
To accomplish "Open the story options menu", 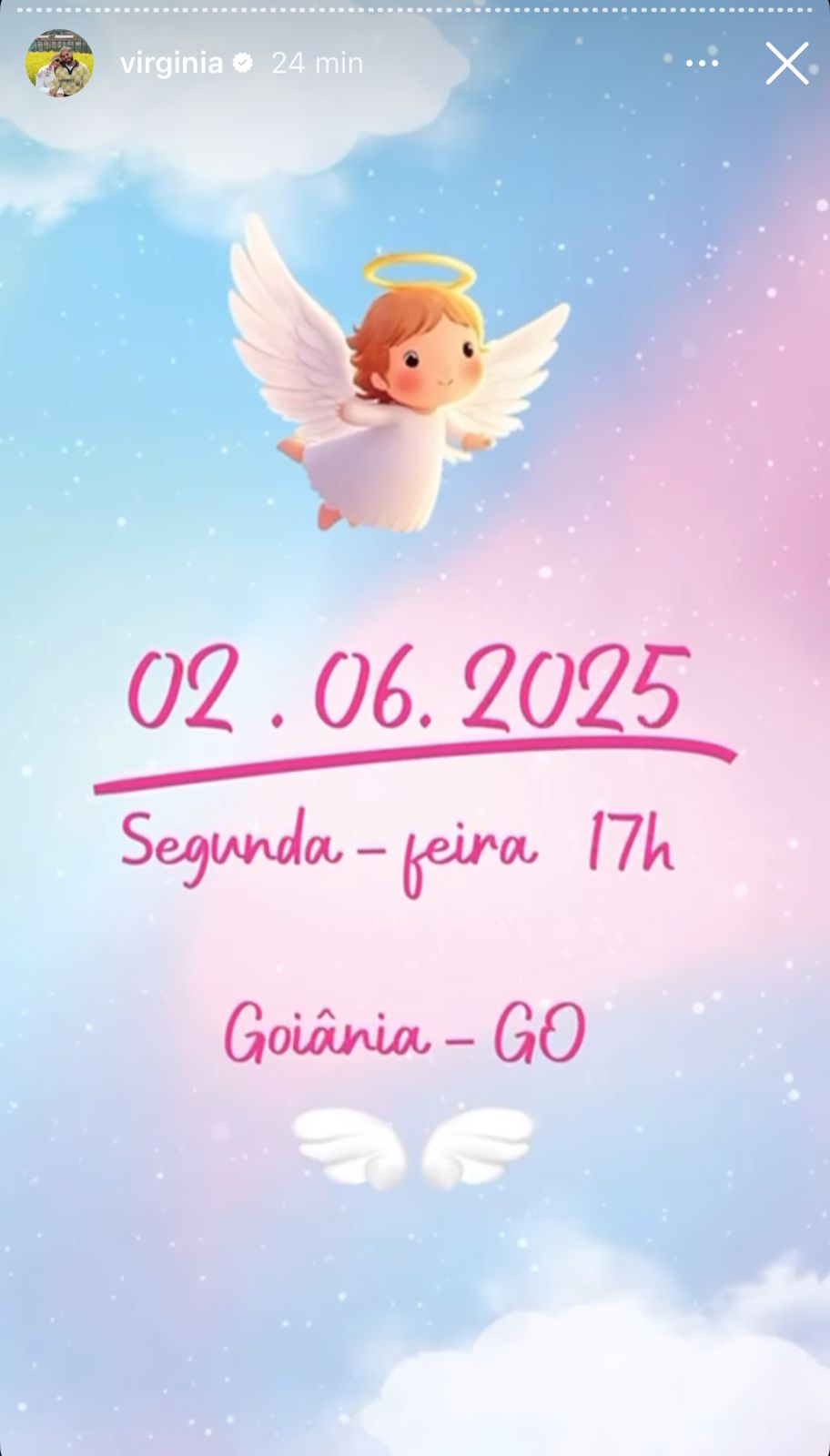I will [x=702, y=63].
